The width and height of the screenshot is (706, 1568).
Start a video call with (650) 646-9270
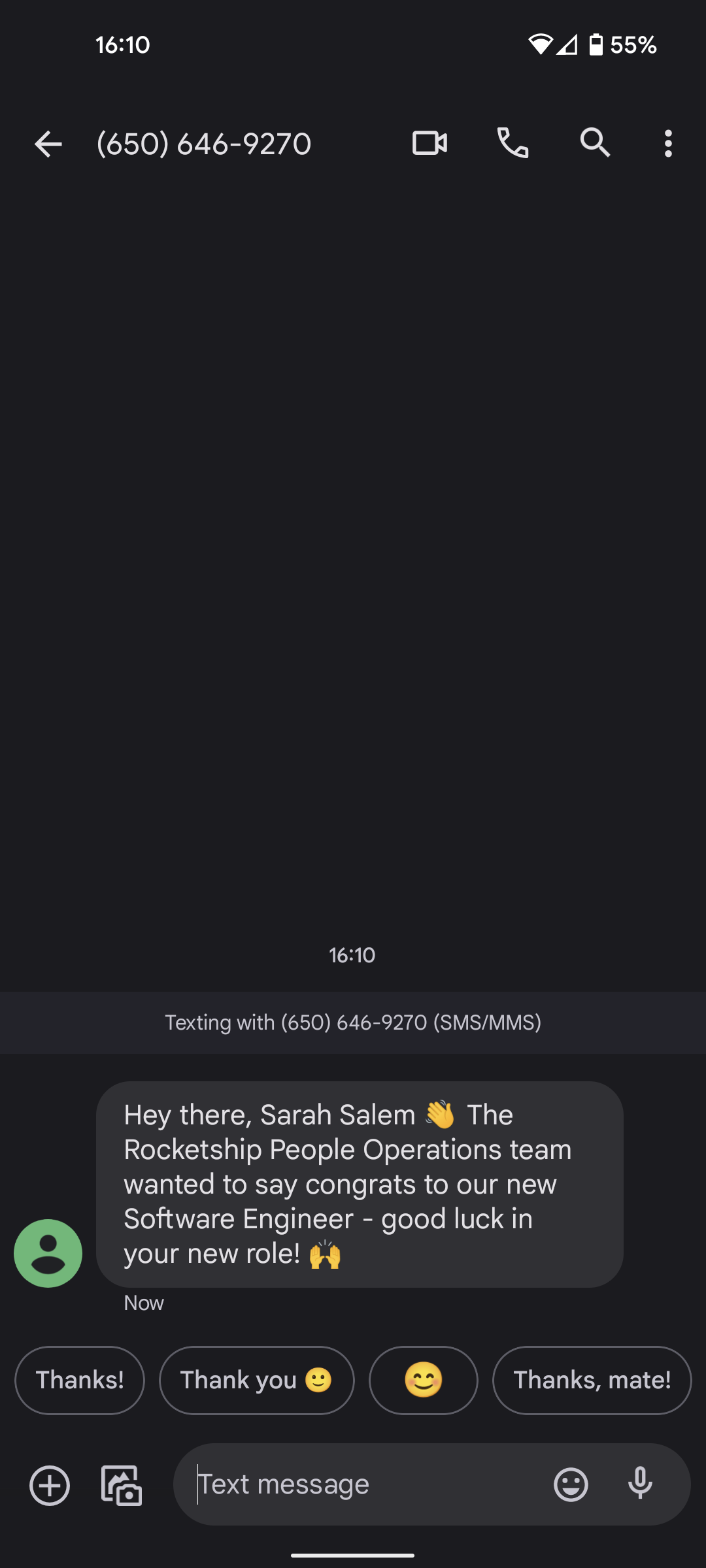[429, 143]
